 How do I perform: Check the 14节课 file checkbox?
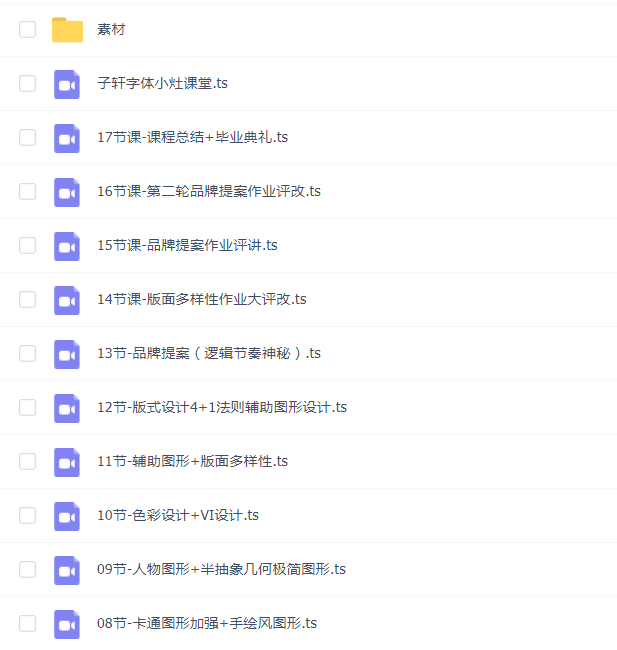(27, 300)
